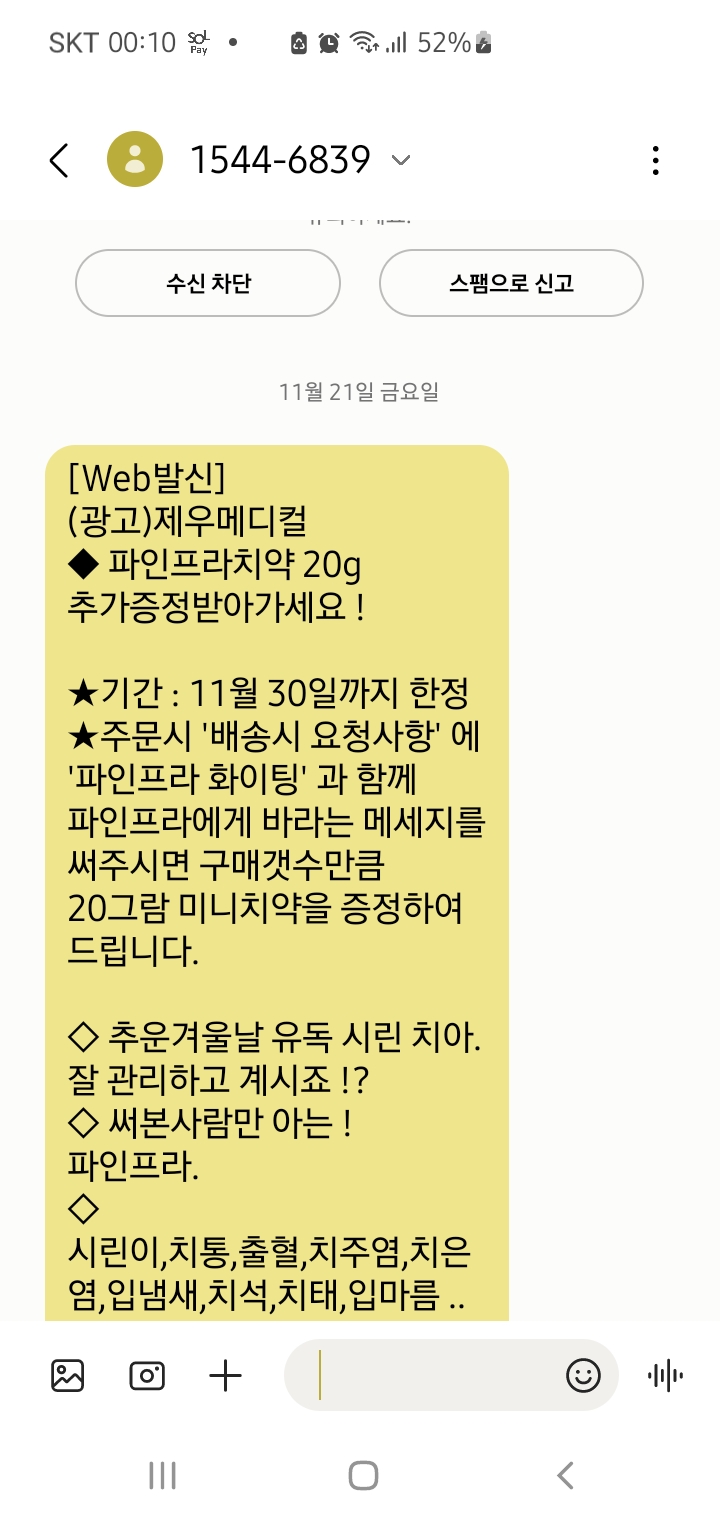Viewport: 720px width, 1520px height.
Task: Report sender with 스팸으로 신고
Action: coord(511,283)
